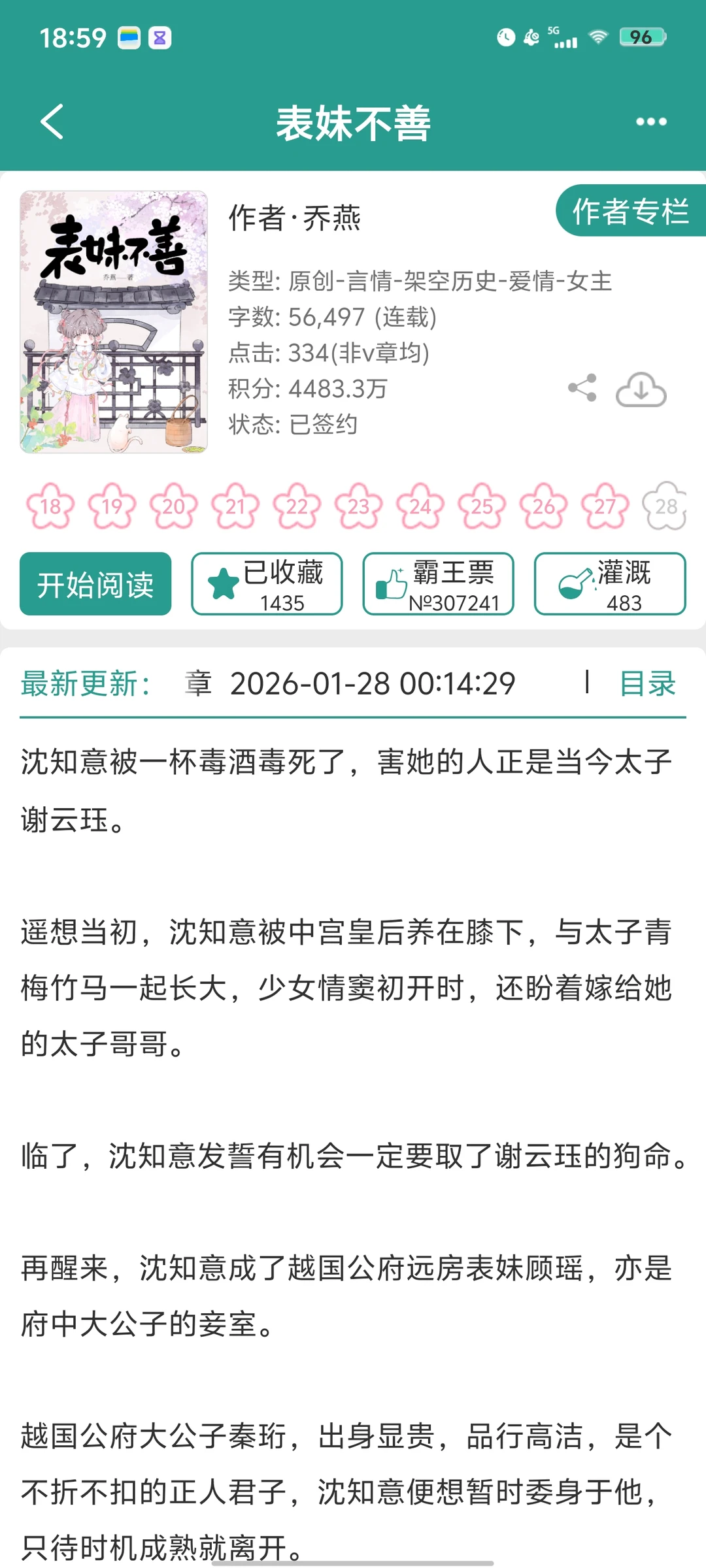Select the grayed-out flower badge 28
Image resolution: width=706 pixels, height=1568 pixels.
[665, 507]
